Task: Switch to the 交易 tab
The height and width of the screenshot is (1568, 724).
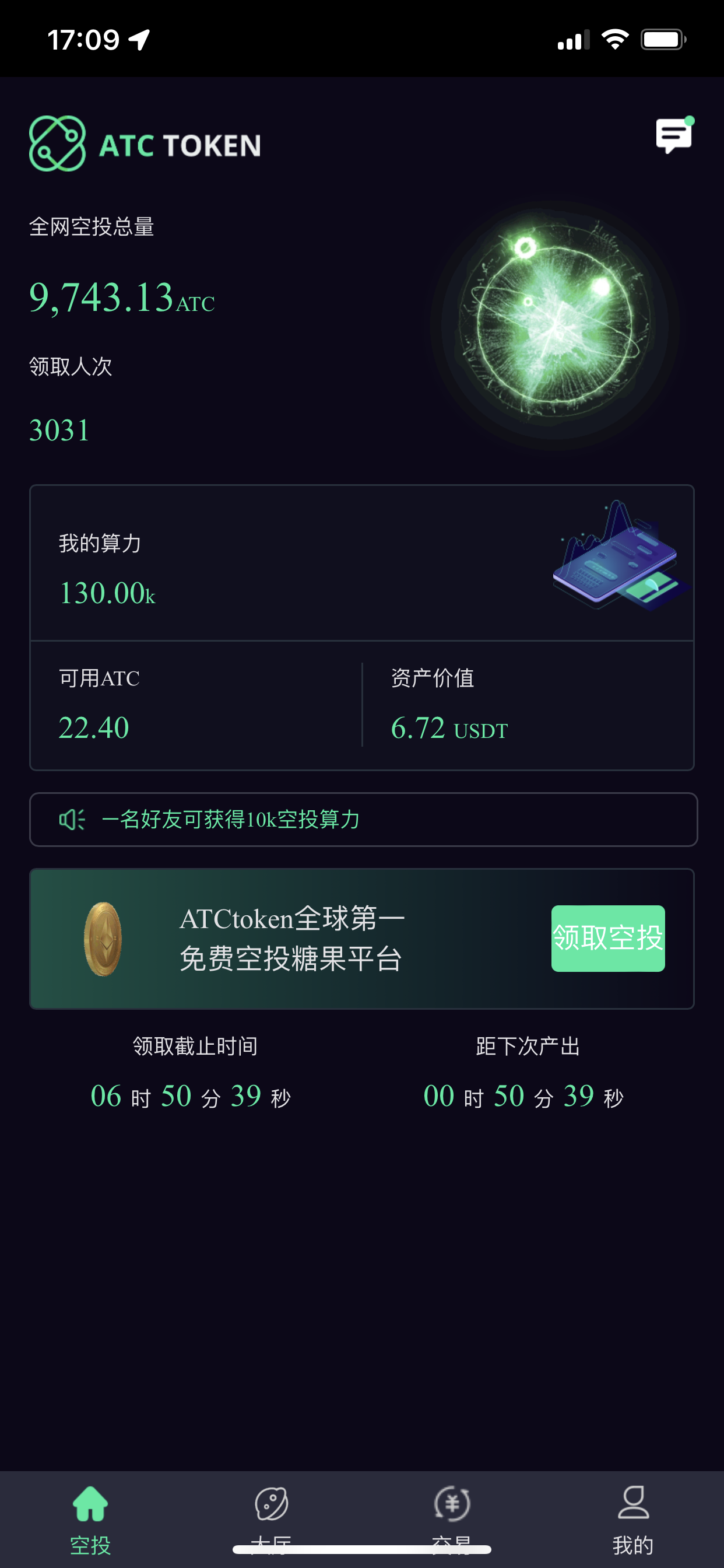Action: (x=452, y=1515)
